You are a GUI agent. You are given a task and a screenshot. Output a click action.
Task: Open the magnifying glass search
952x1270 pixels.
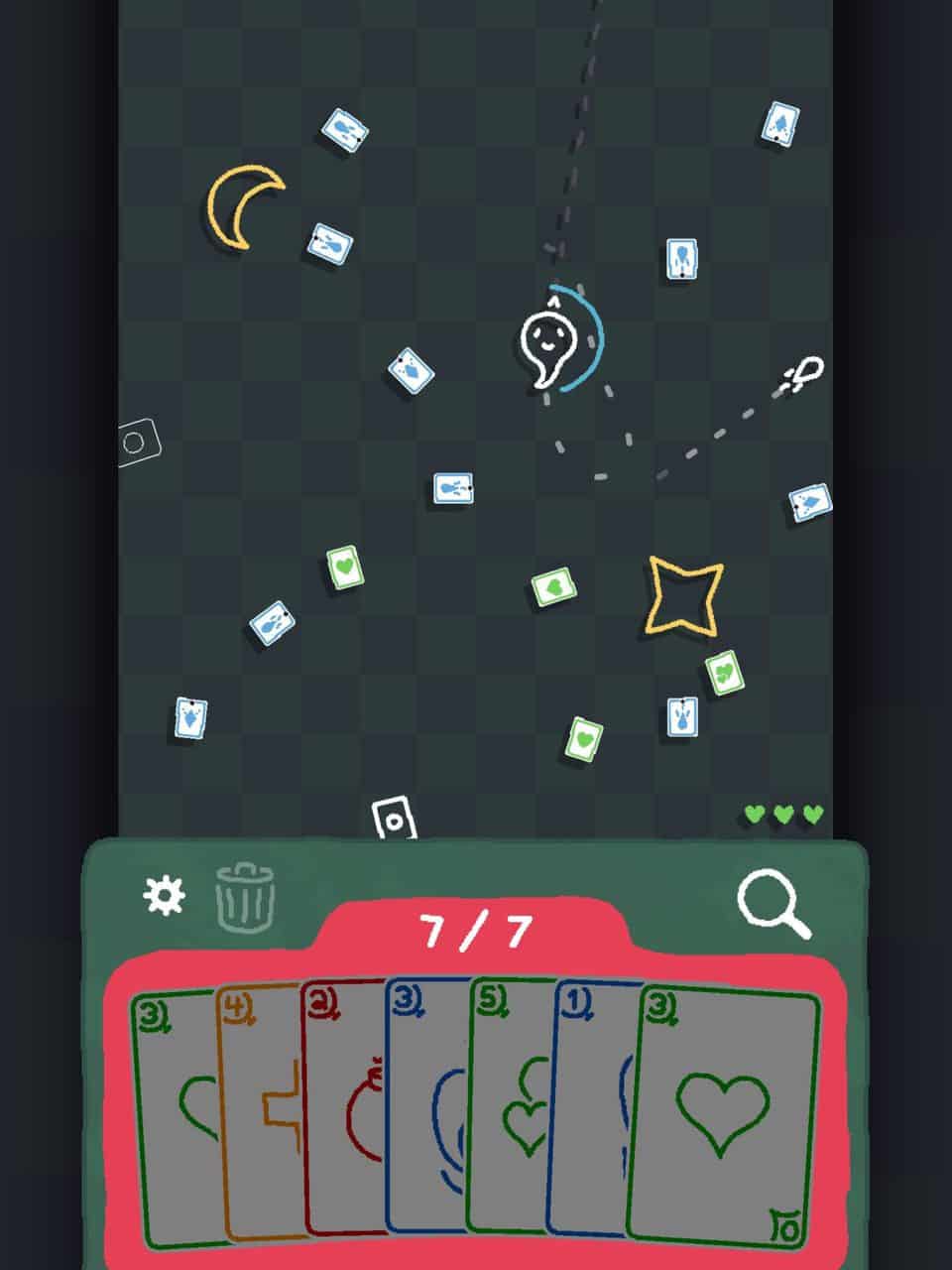pyautogui.click(x=773, y=904)
